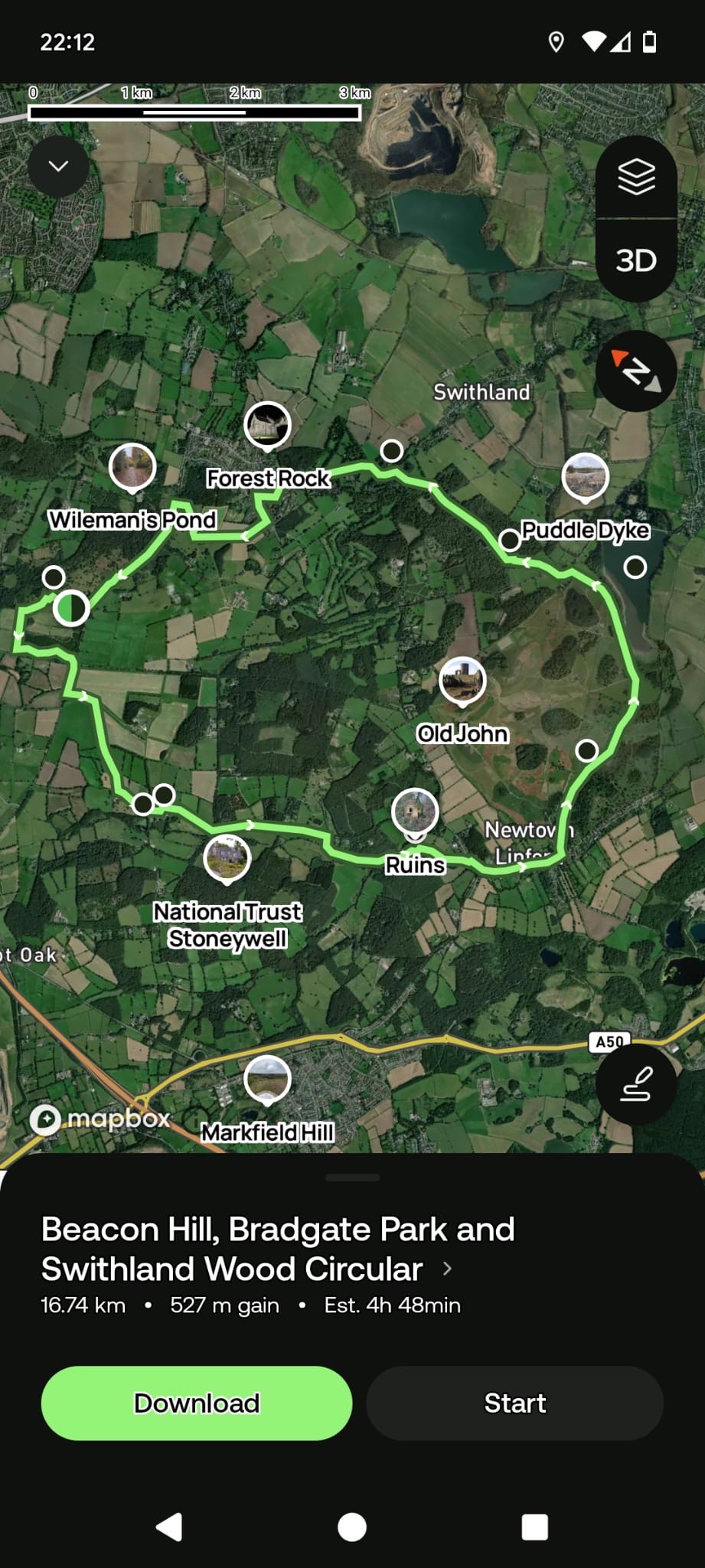Select the Markfield Hill photo marker
Image resolution: width=705 pixels, height=1568 pixels.
267,1079
